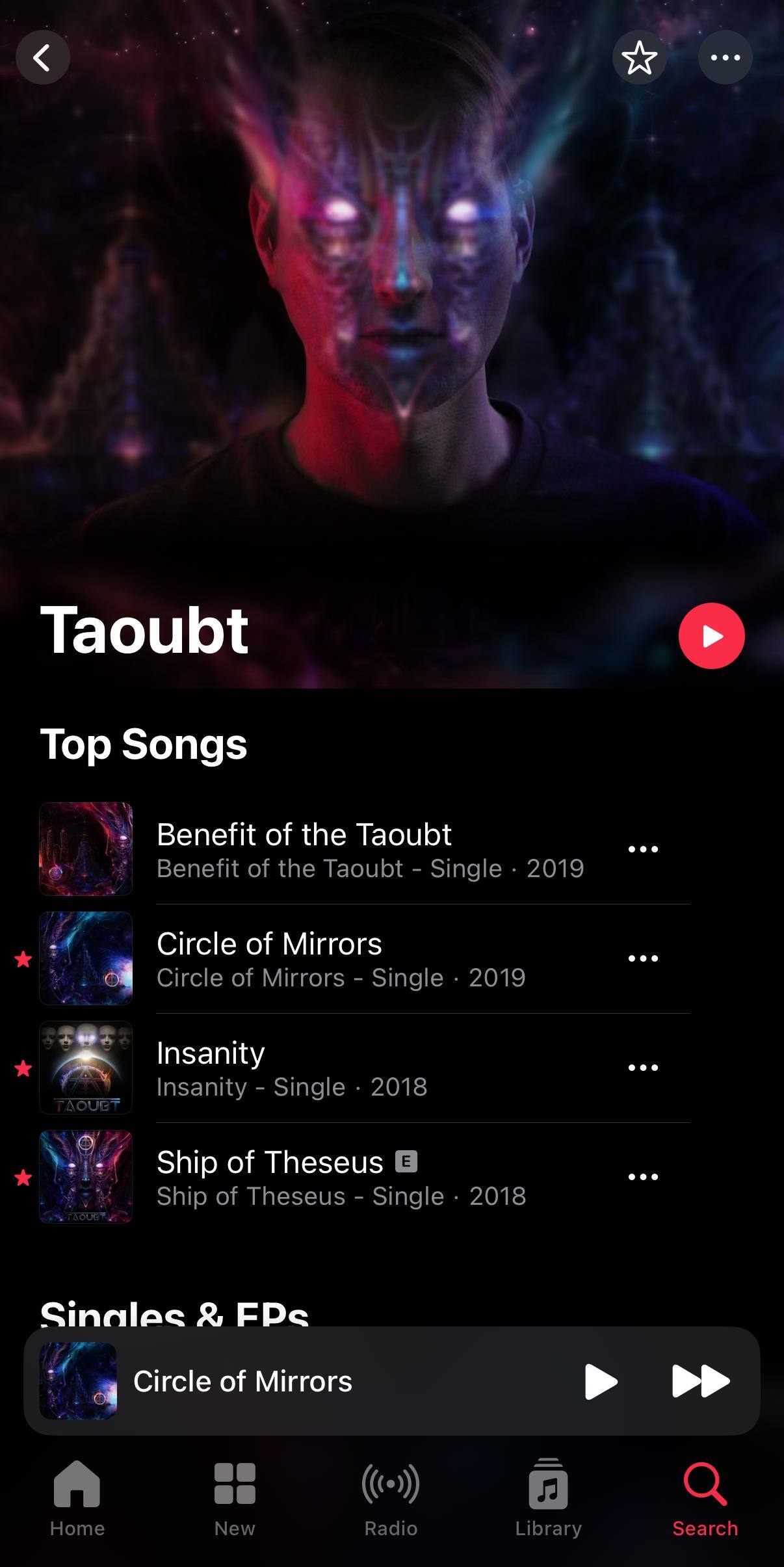Image resolution: width=784 pixels, height=1567 pixels.
Task: Open more options for Benefit of the Taoubt
Action: (643, 849)
